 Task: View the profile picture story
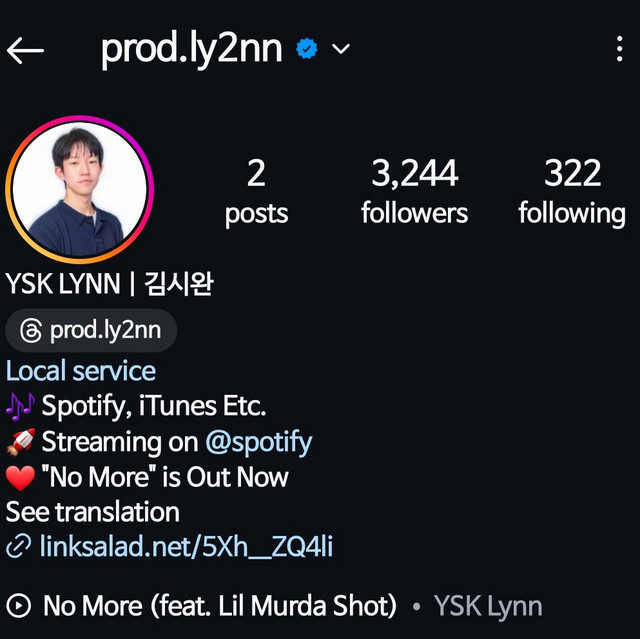click(79, 189)
